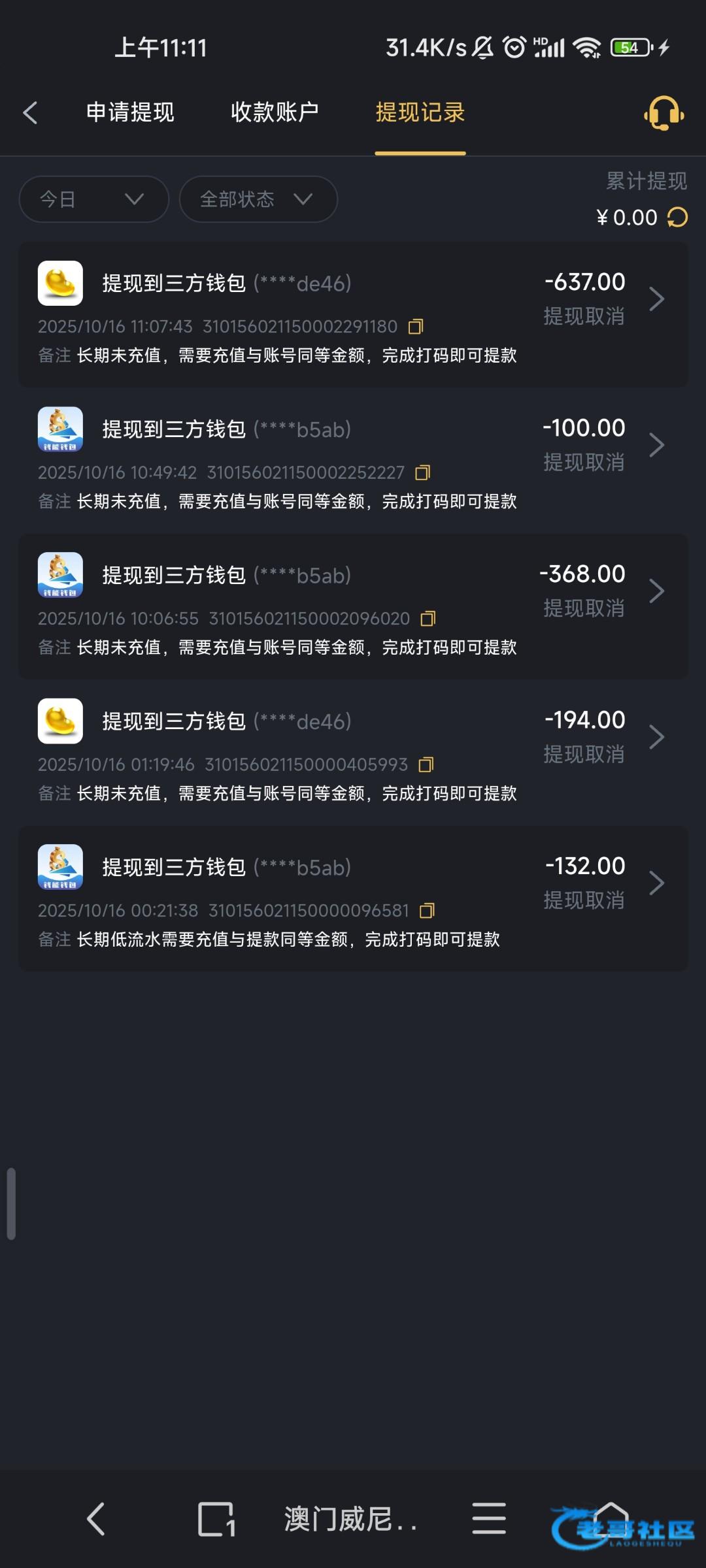This screenshot has height=1568, width=706.
Task: View details of the -368.00 withdrawal
Action: (x=656, y=591)
